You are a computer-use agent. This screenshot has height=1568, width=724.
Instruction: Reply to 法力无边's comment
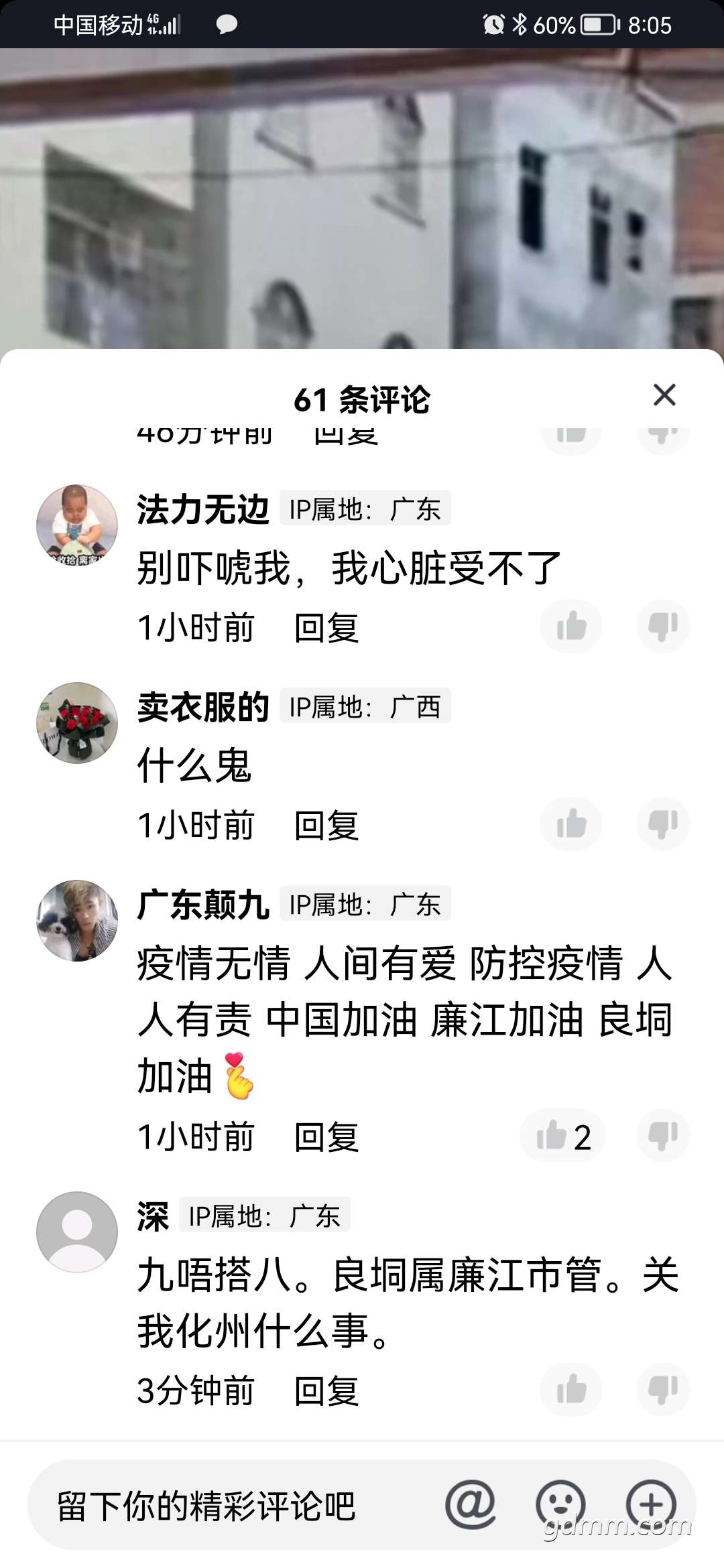pos(326,628)
